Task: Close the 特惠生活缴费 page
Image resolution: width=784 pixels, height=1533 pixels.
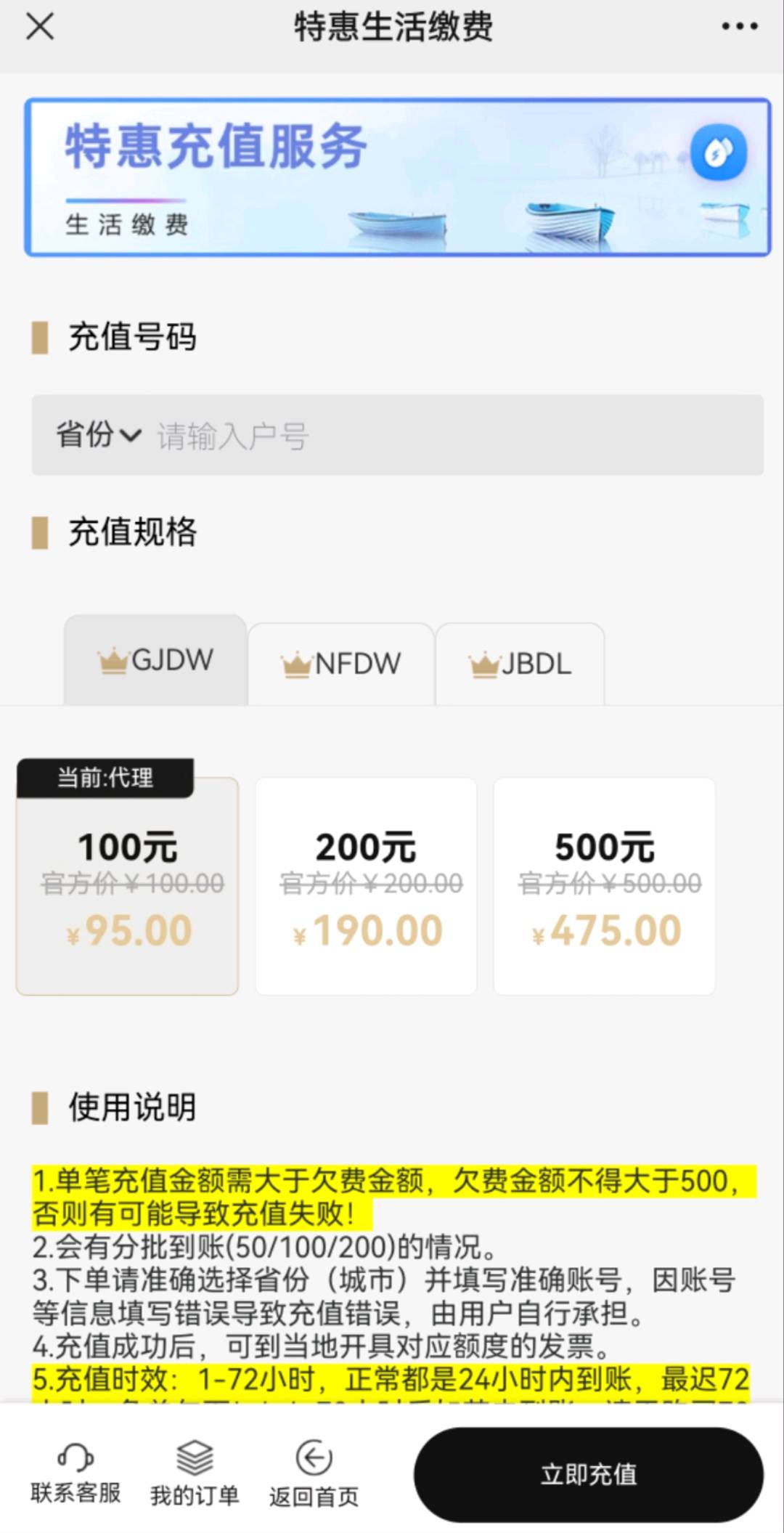Action: pyautogui.click(x=40, y=28)
